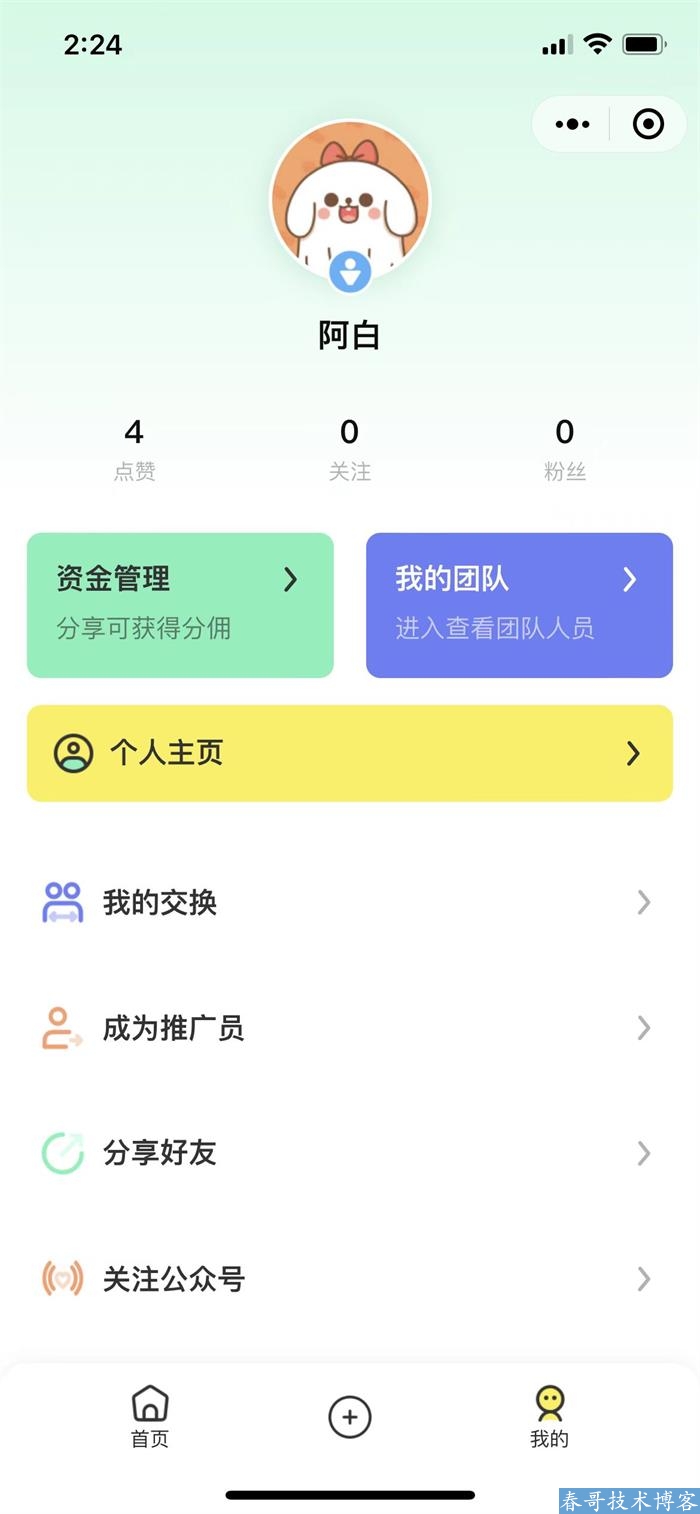Screen dimensions: 700x1514
Task: Go to 个人主页
Action: click(x=350, y=753)
